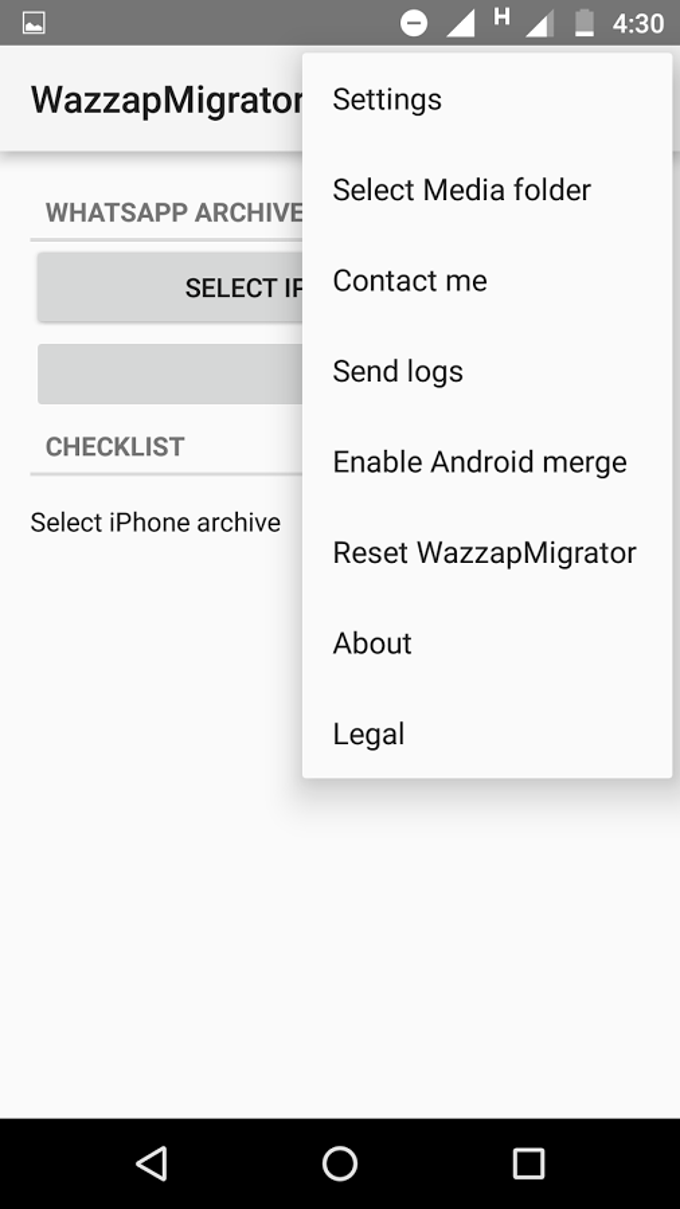680x1209 pixels.
Task: Choose Select Media folder option
Action: (x=461, y=190)
